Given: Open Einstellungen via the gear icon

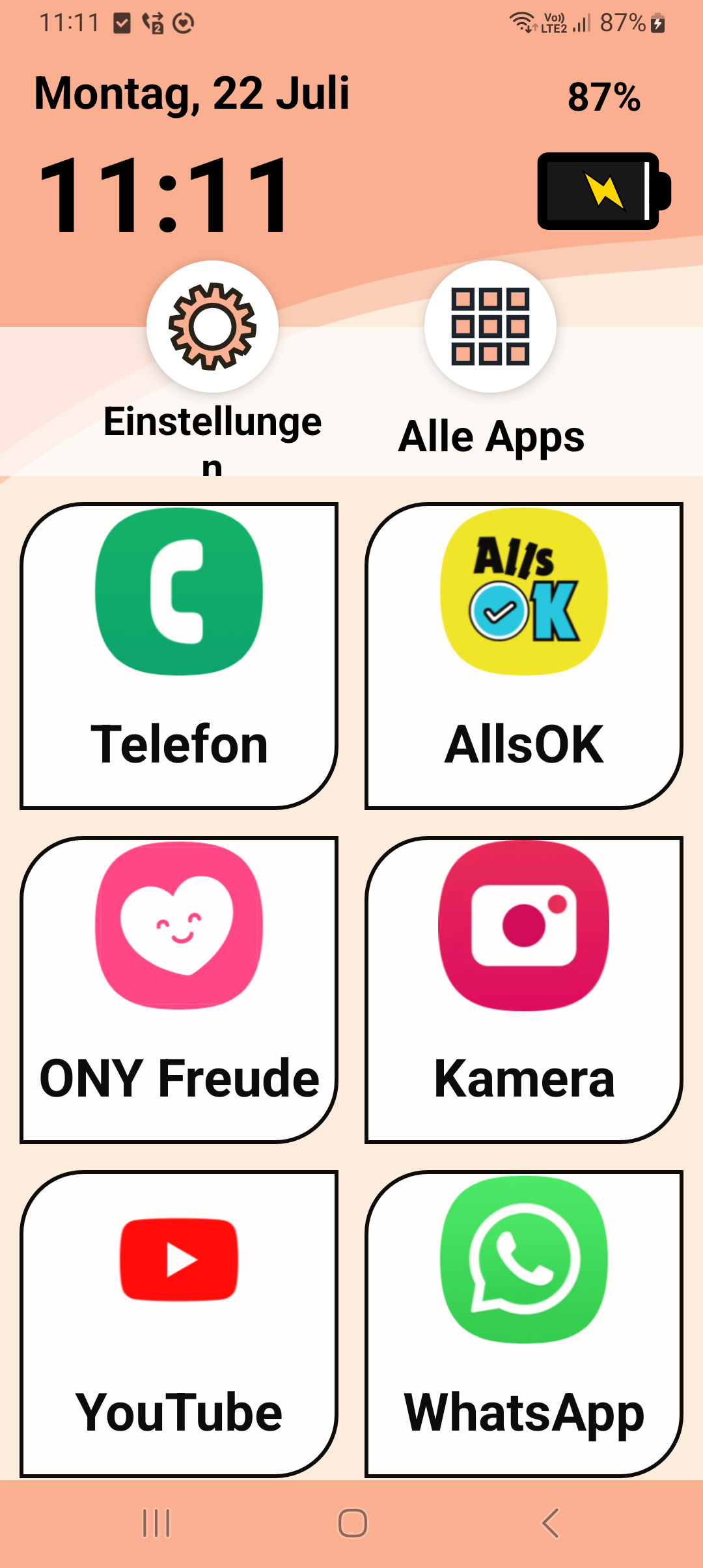Looking at the screenshot, I should [213, 329].
